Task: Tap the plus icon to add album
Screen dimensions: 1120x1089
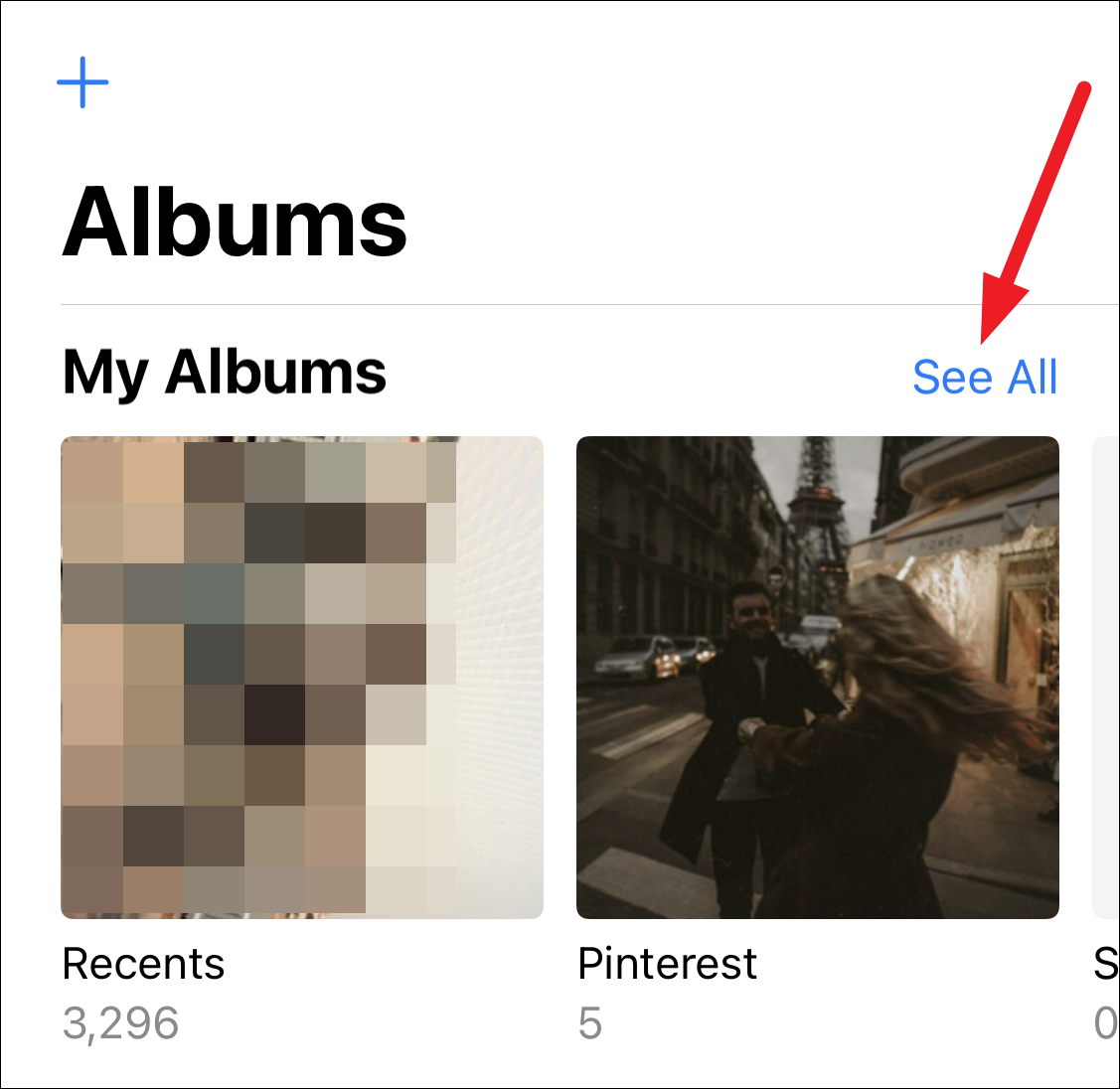Action: tap(82, 82)
